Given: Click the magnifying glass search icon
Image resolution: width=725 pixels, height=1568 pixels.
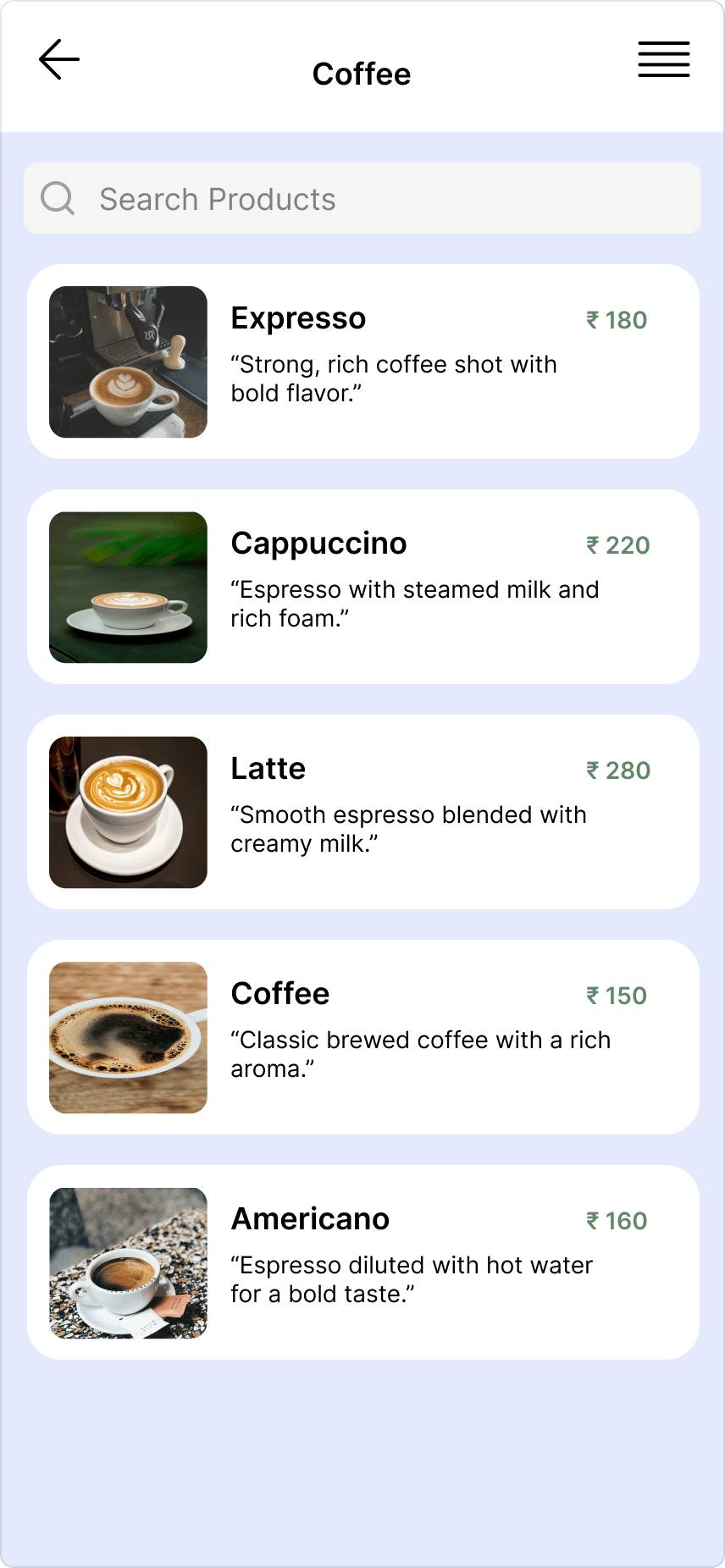Looking at the screenshot, I should [57, 198].
